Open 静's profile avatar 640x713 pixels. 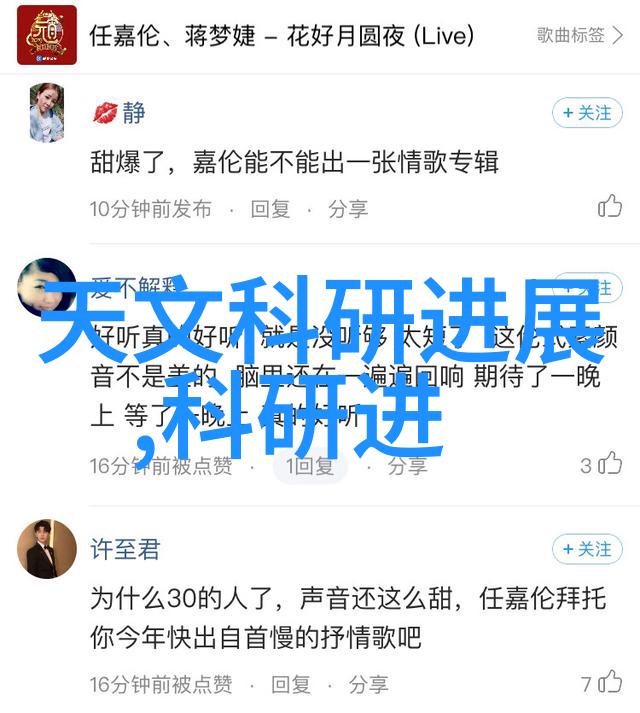tap(47, 112)
